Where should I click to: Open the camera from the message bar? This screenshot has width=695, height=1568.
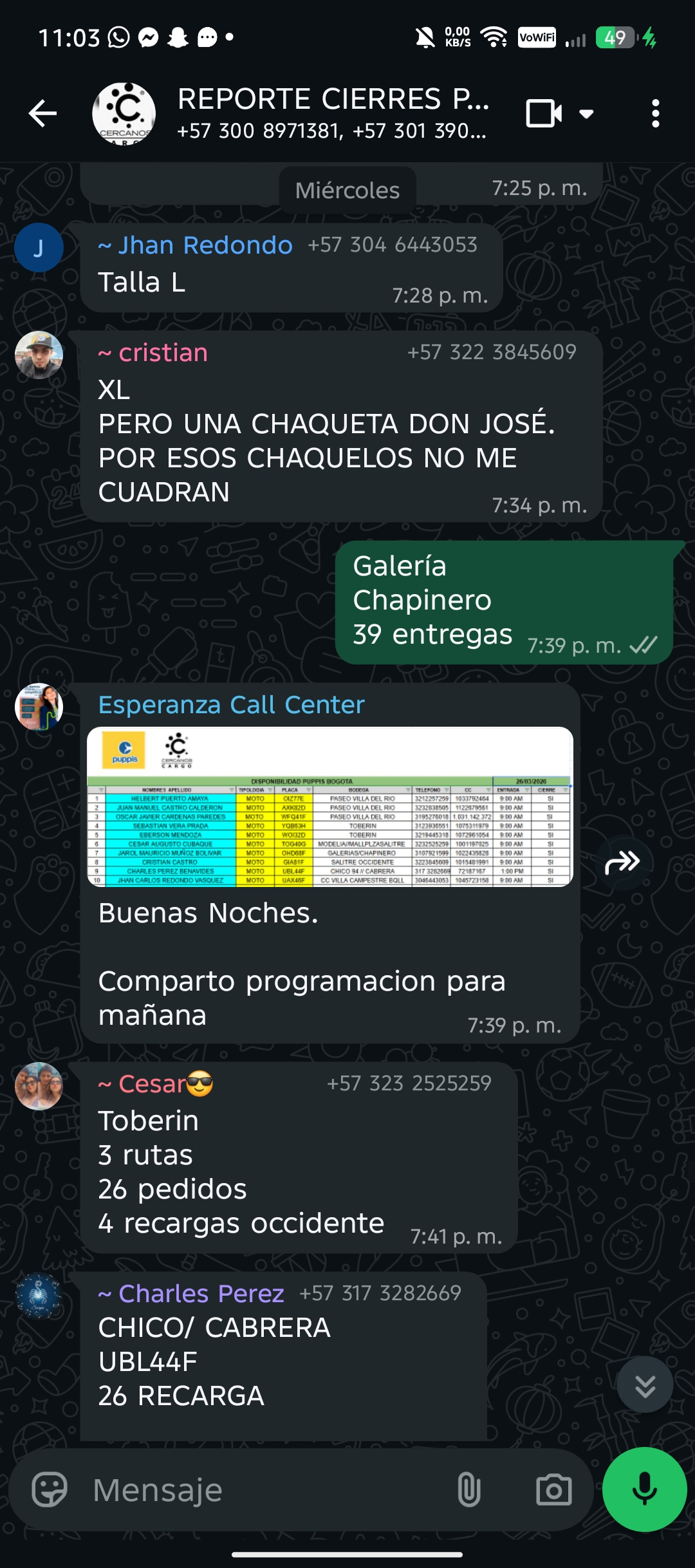click(x=553, y=1489)
